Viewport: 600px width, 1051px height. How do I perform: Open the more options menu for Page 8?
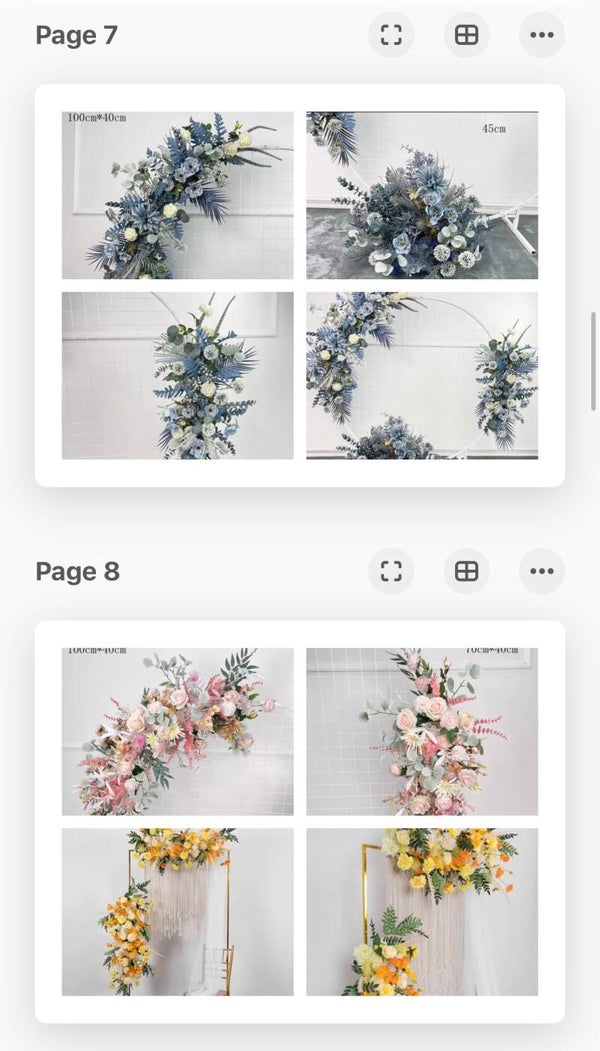pyautogui.click(x=541, y=571)
